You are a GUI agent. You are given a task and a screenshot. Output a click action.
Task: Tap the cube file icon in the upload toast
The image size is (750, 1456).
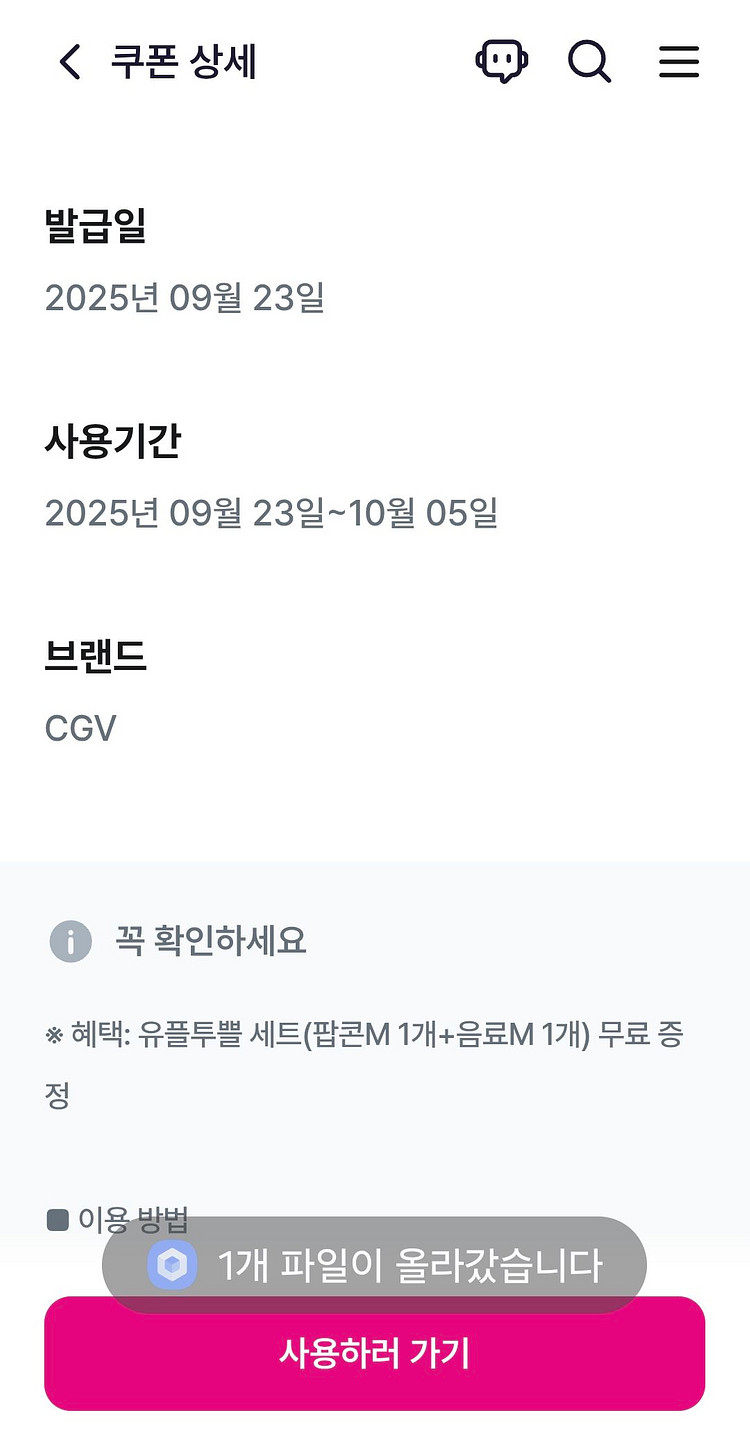[173, 1264]
